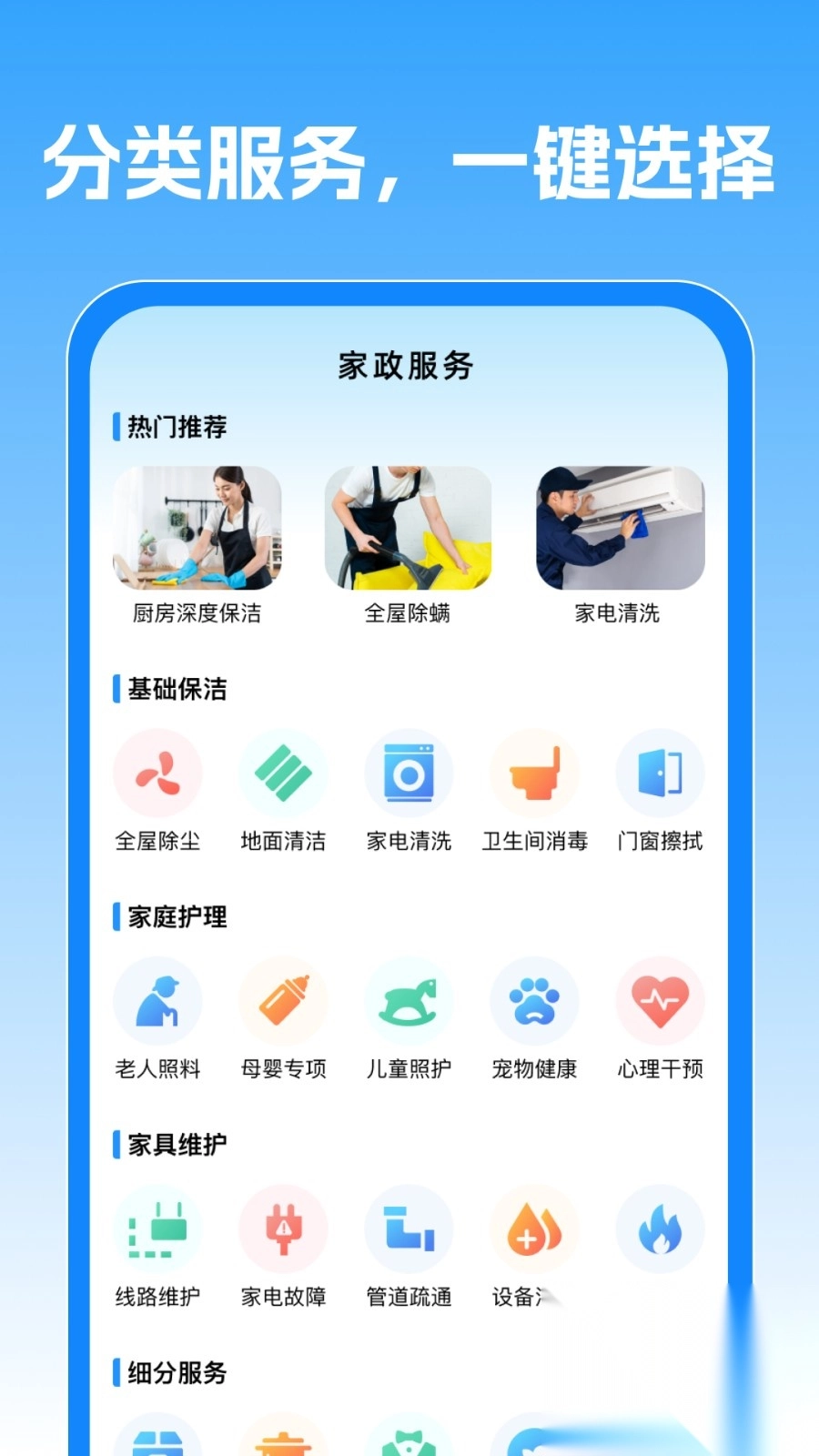Choose the 门窗擦拭 door-window wiping icon
The height and width of the screenshot is (1456, 819).
coord(659,773)
